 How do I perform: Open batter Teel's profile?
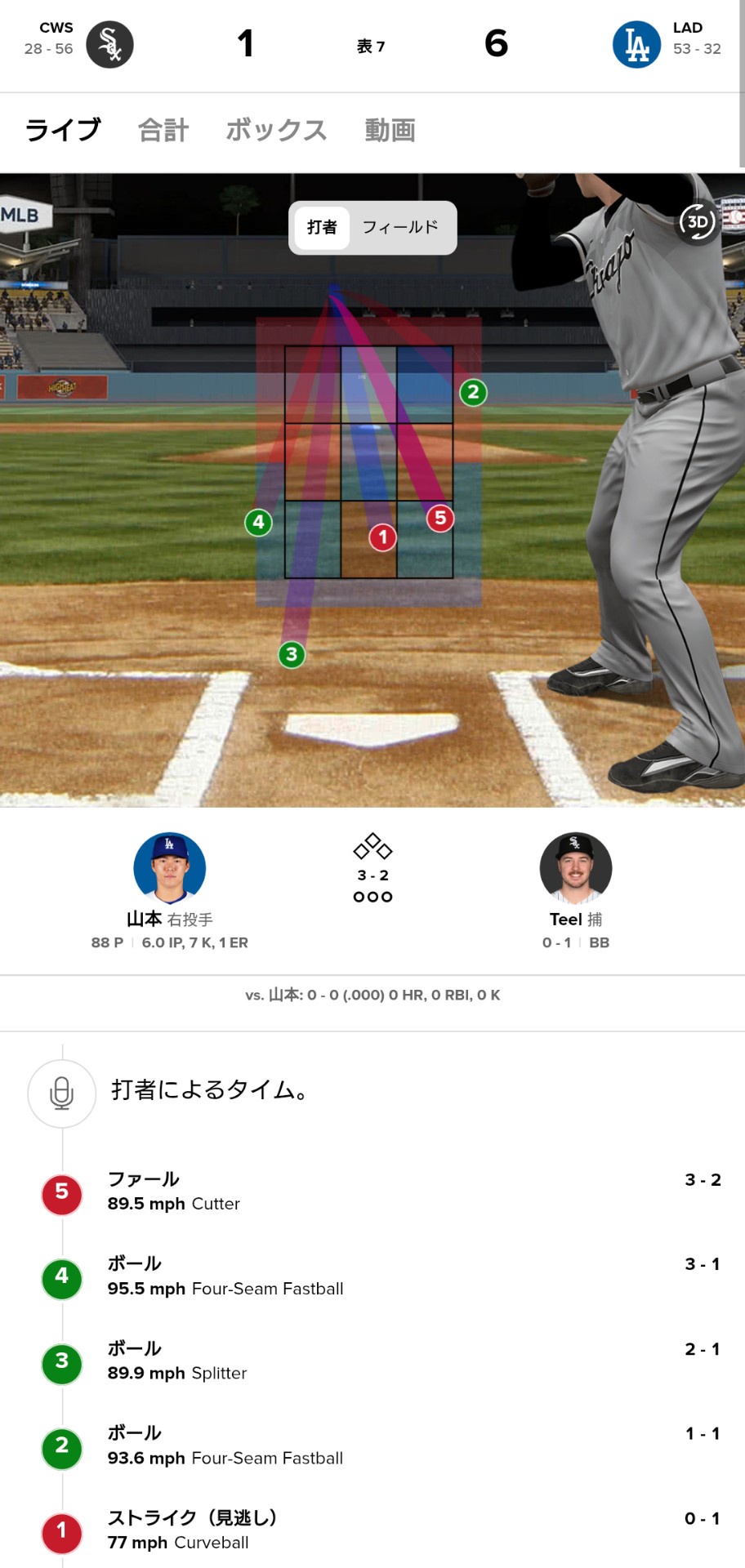click(x=576, y=868)
